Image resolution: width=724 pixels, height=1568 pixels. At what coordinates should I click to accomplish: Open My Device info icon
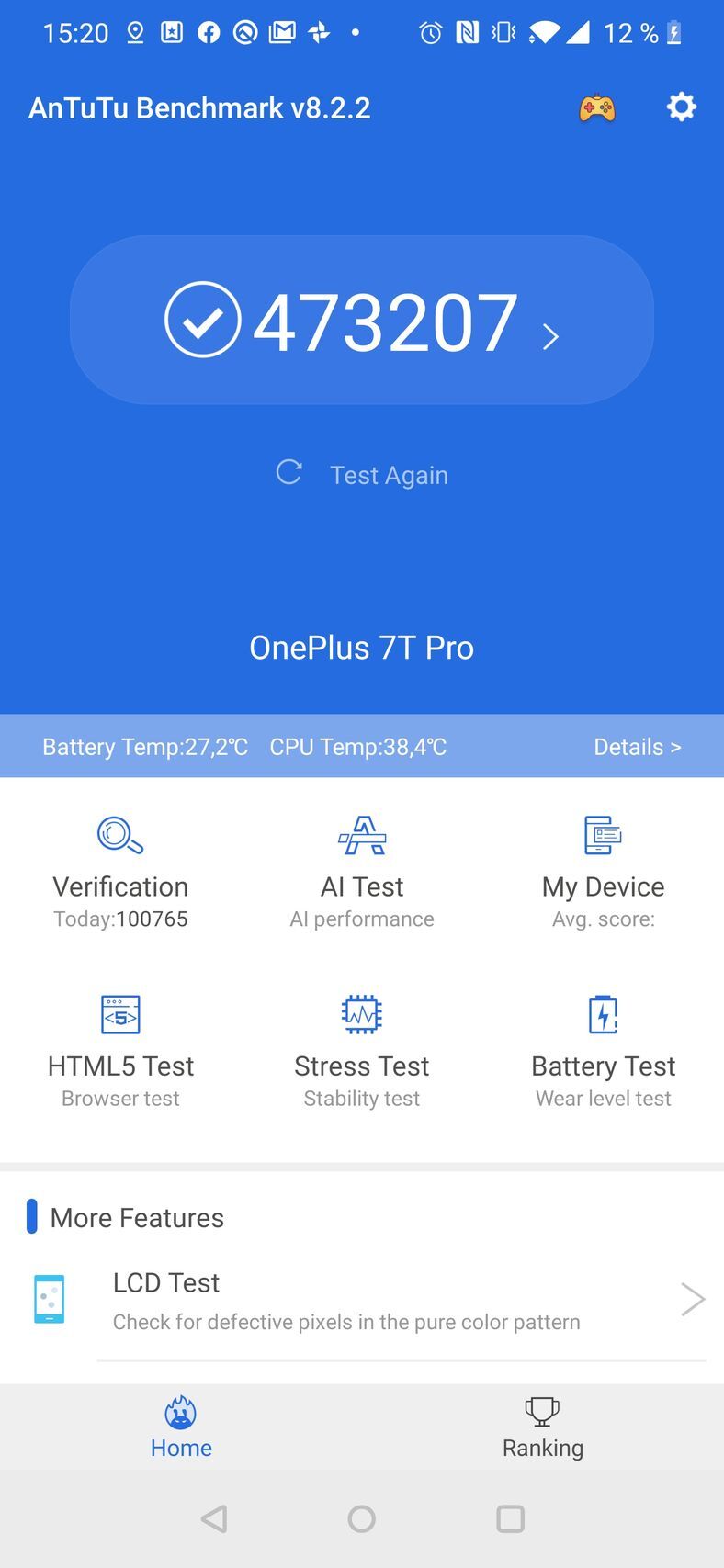603,837
